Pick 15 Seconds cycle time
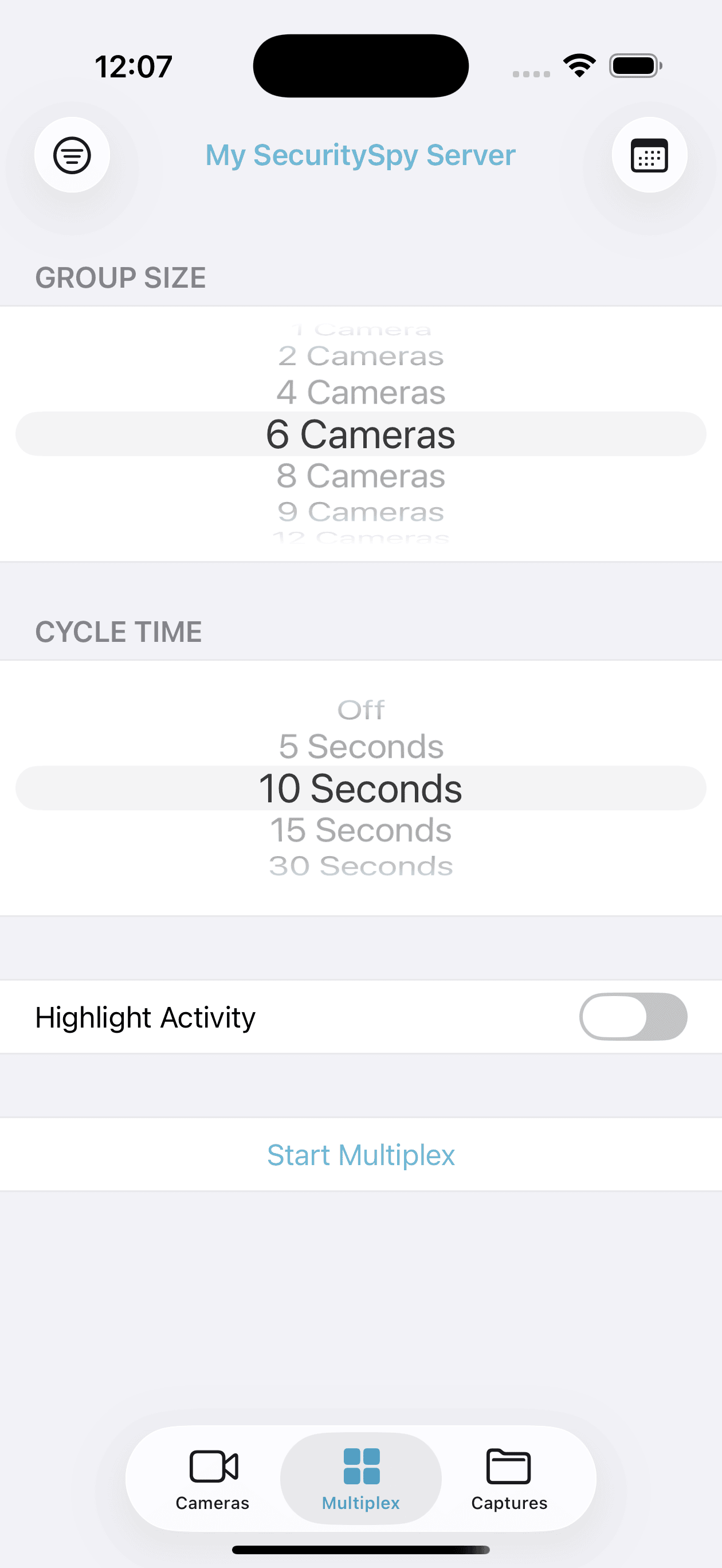This screenshot has width=722, height=1568. point(361,829)
